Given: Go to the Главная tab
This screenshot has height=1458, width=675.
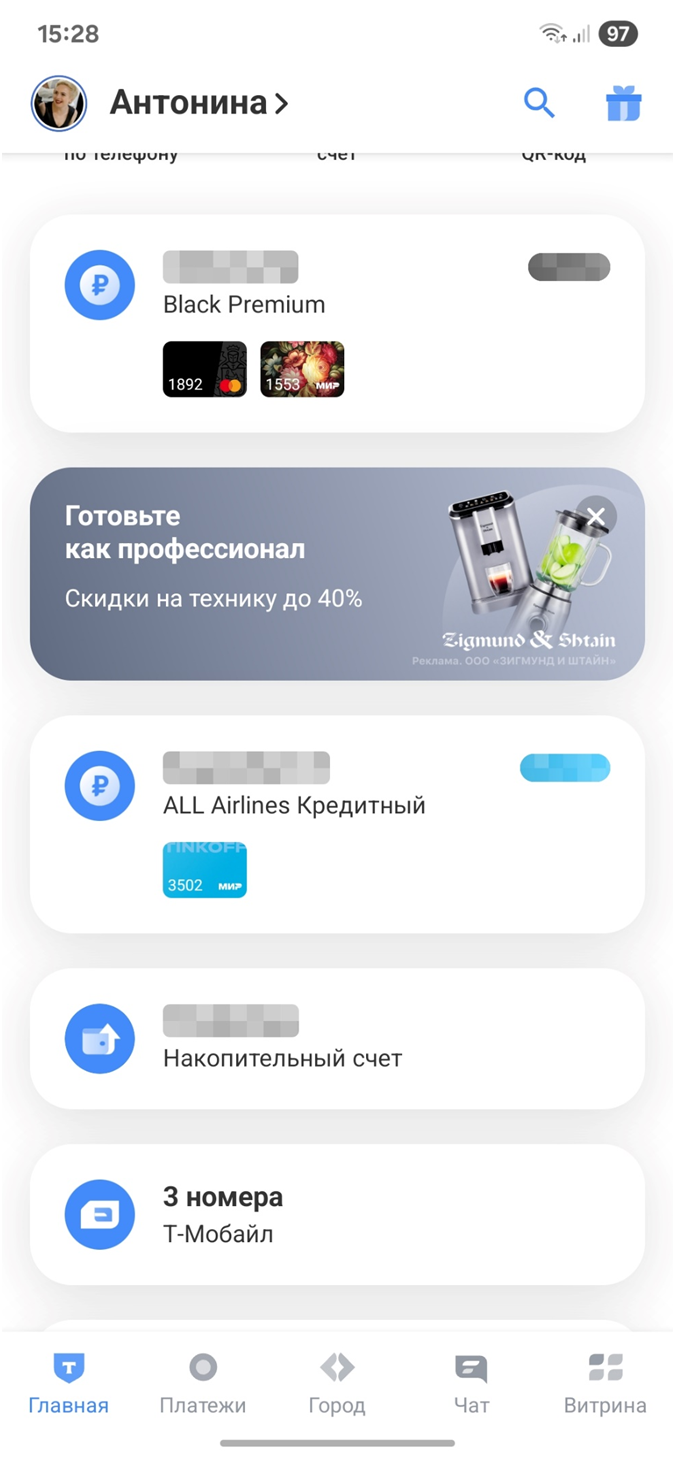Looking at the screenshot, I should [68, 1383].
